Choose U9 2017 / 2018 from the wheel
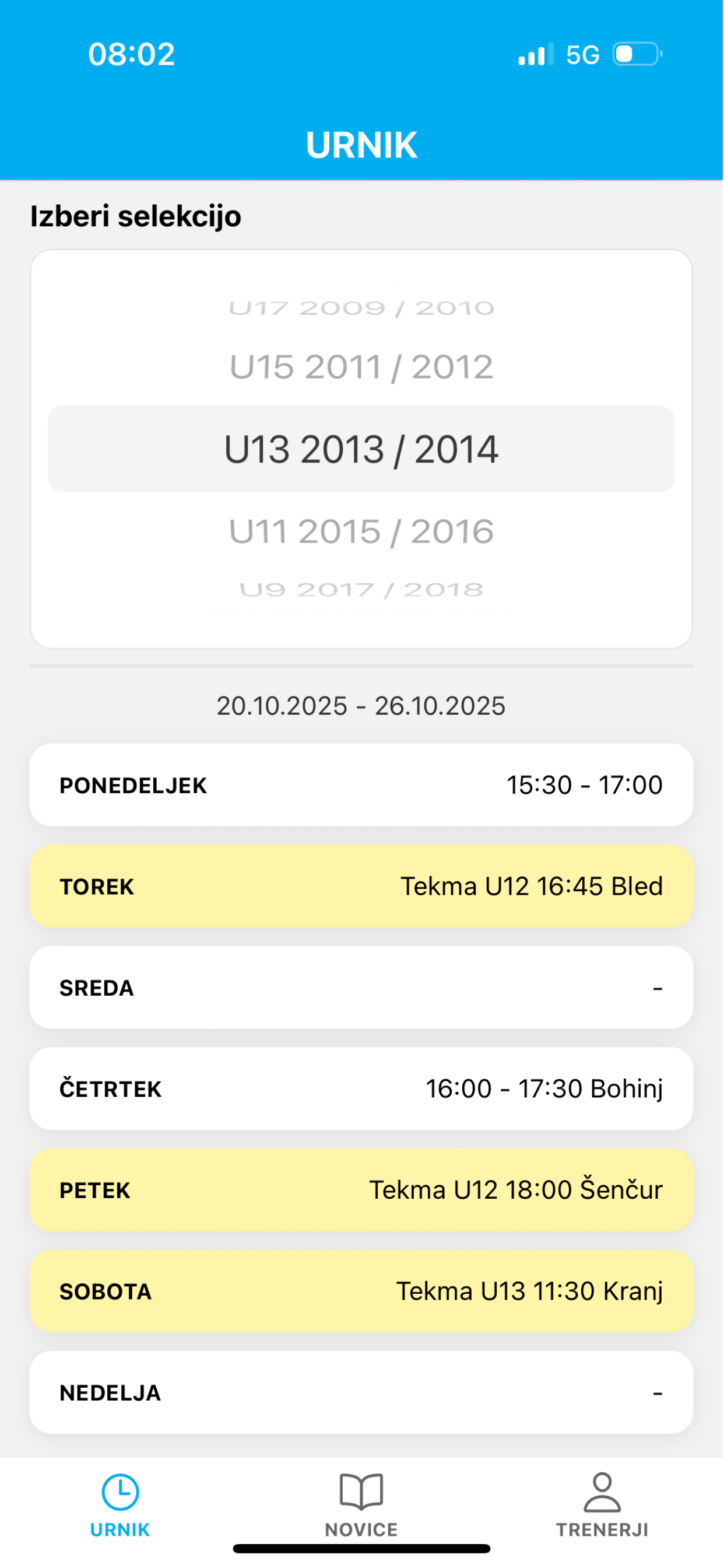The width and height of the screenshot is (724, 1568). 361,586
